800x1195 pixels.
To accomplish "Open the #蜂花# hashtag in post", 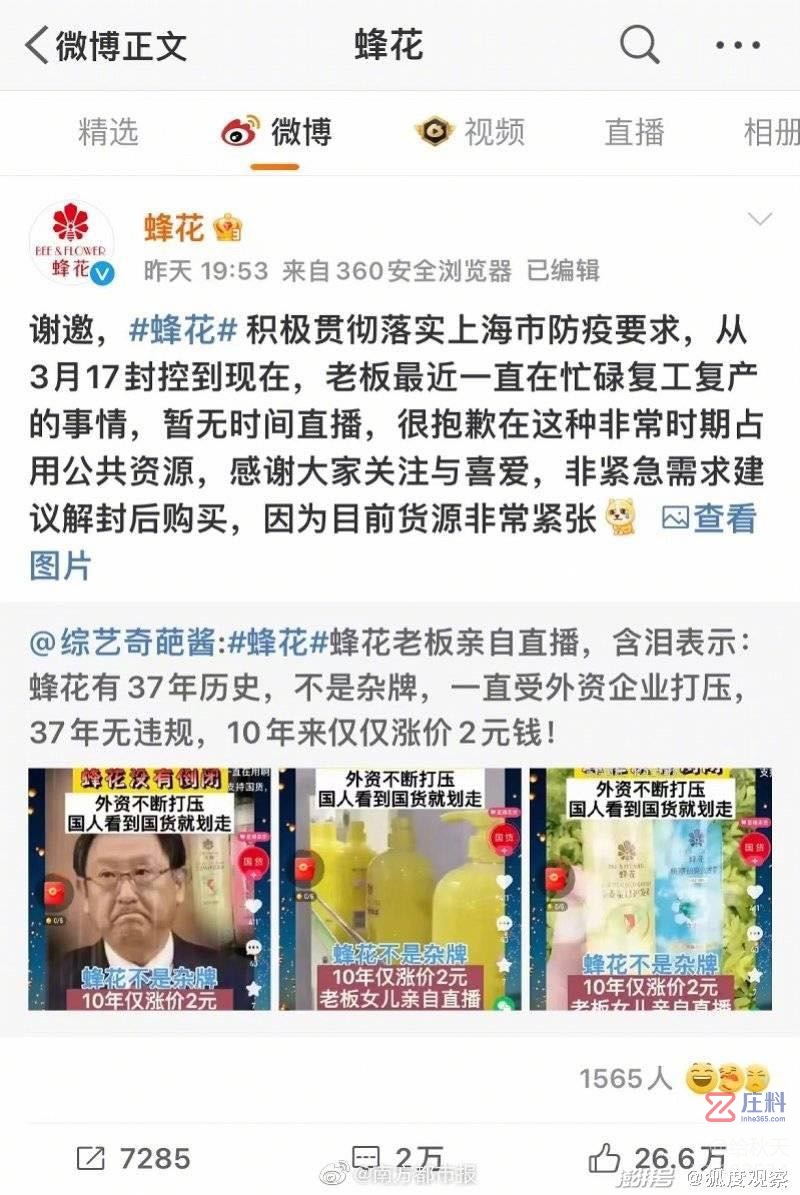I will (184, 329).
